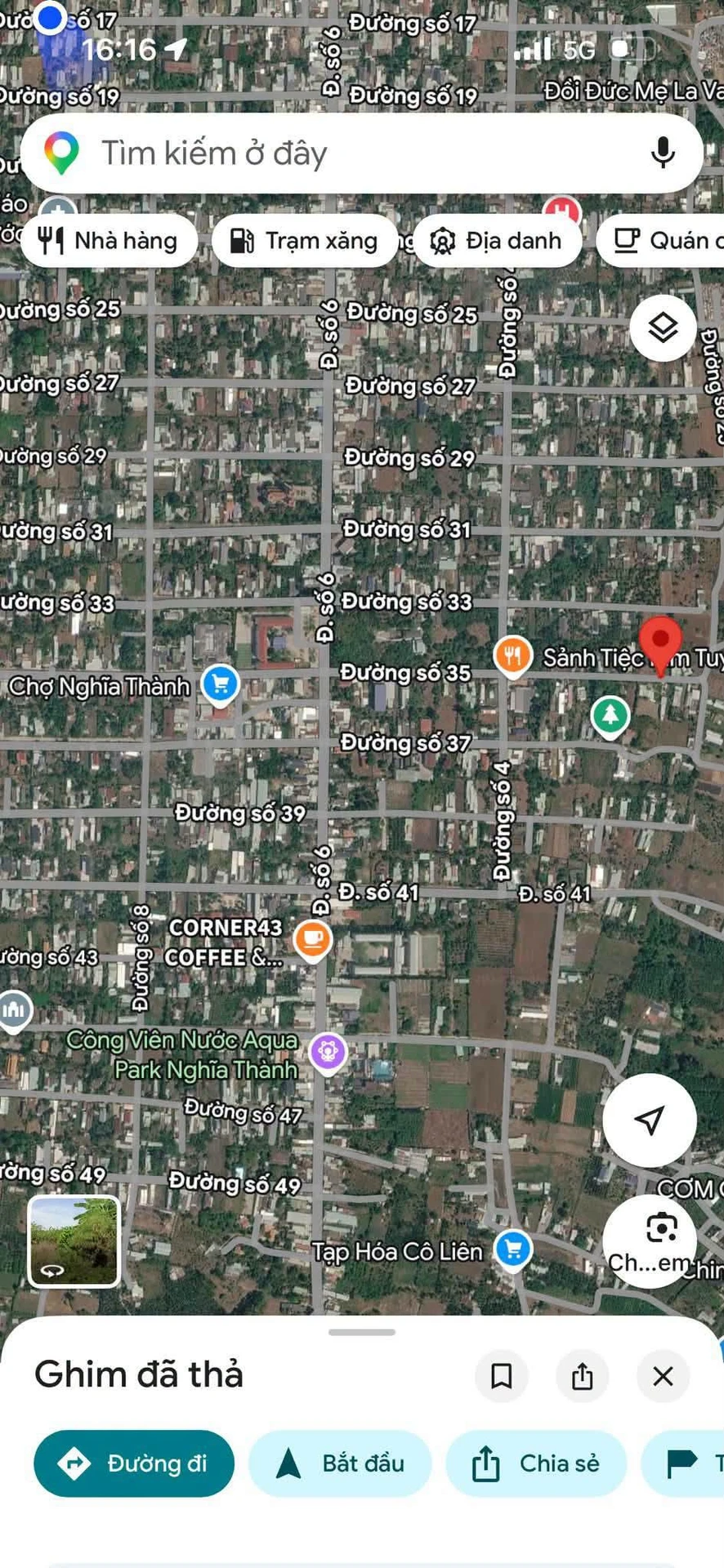Get directions with Đường đi
Image resolution: width=724 pixels, height=1568 pixels.
(x=134, y=1463)
